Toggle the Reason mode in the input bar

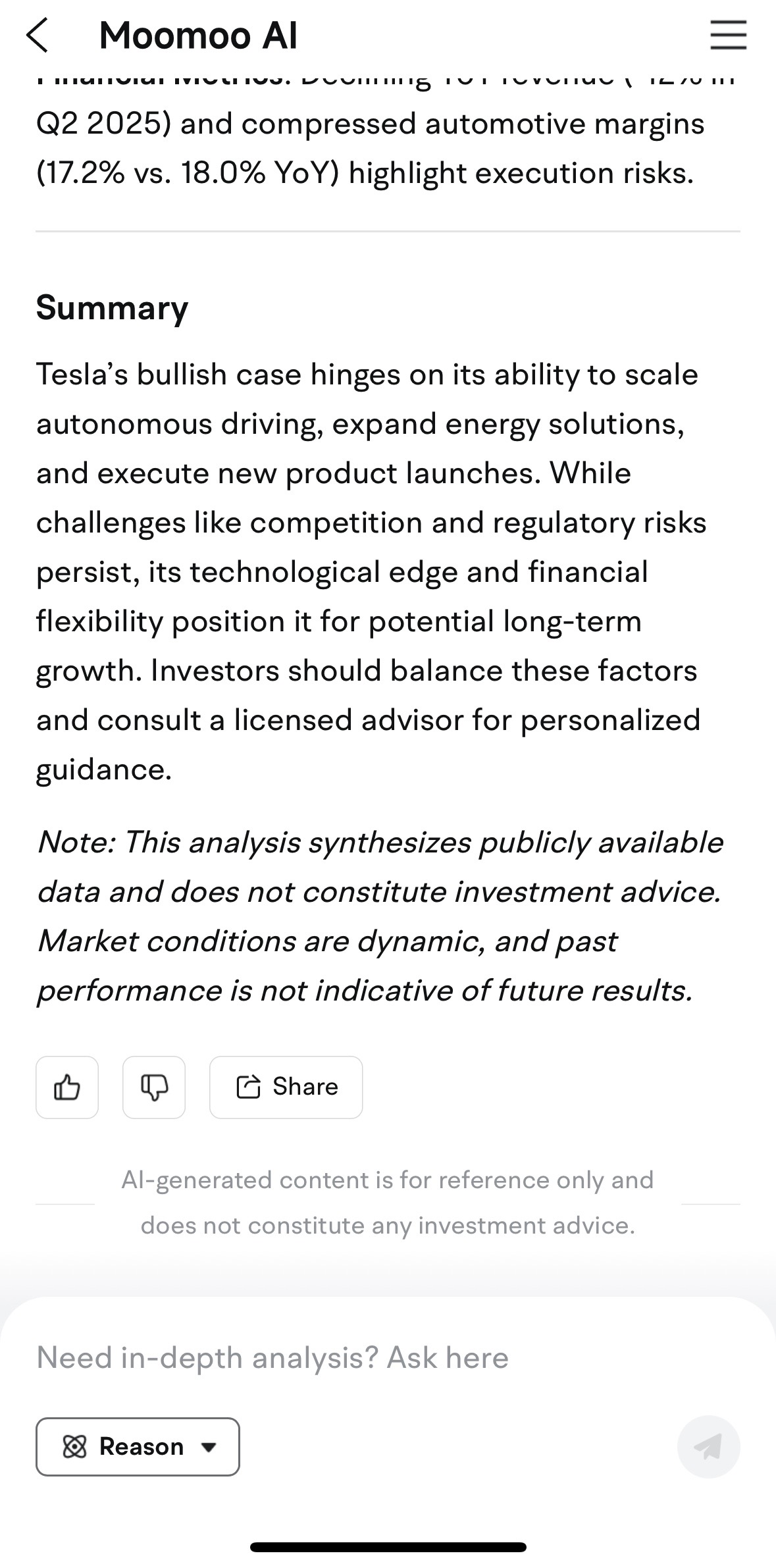click(x=137, y=1447)
